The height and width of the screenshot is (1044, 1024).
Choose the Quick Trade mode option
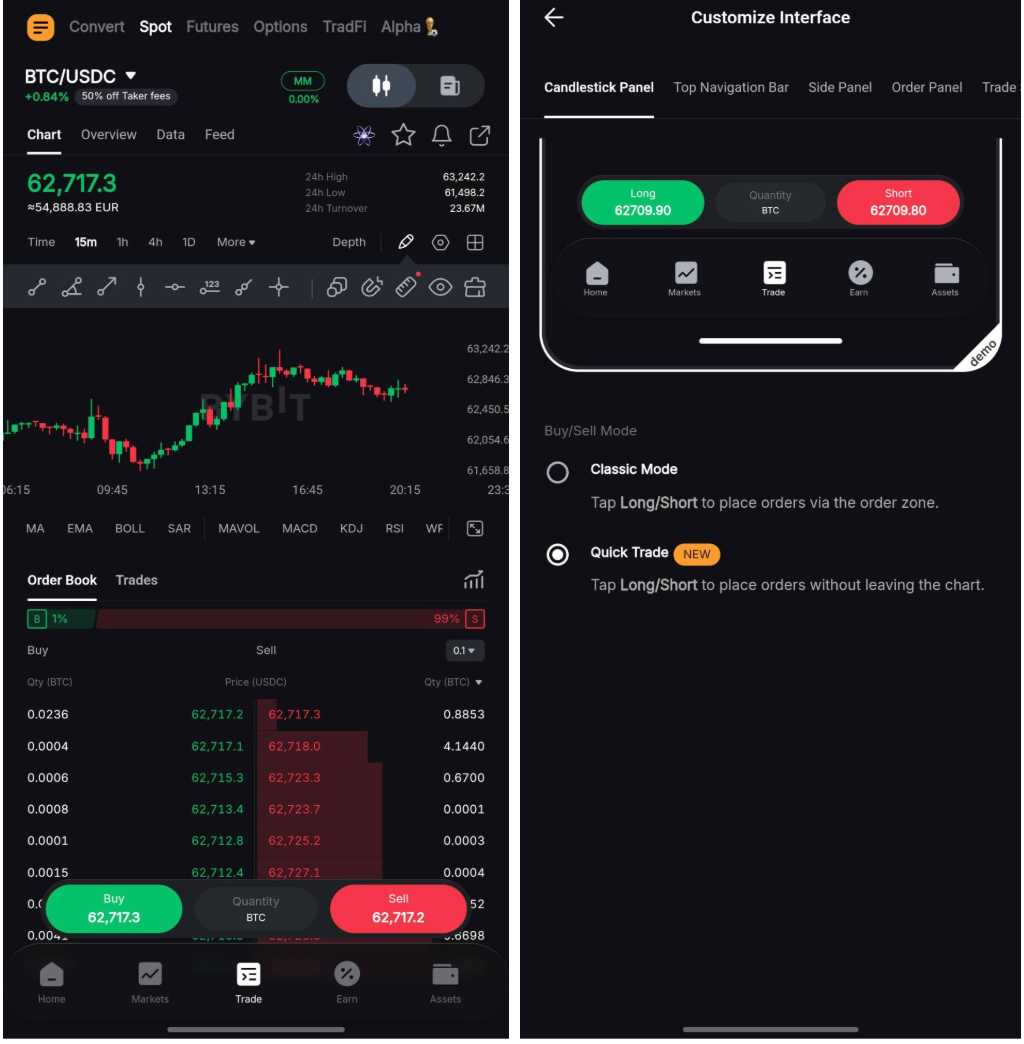557,555
